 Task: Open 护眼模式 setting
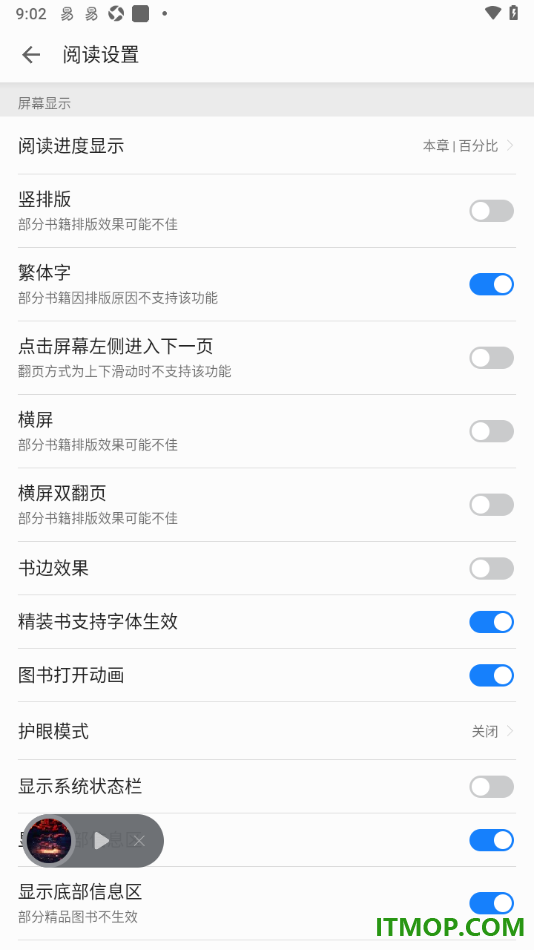pos(267,731)
